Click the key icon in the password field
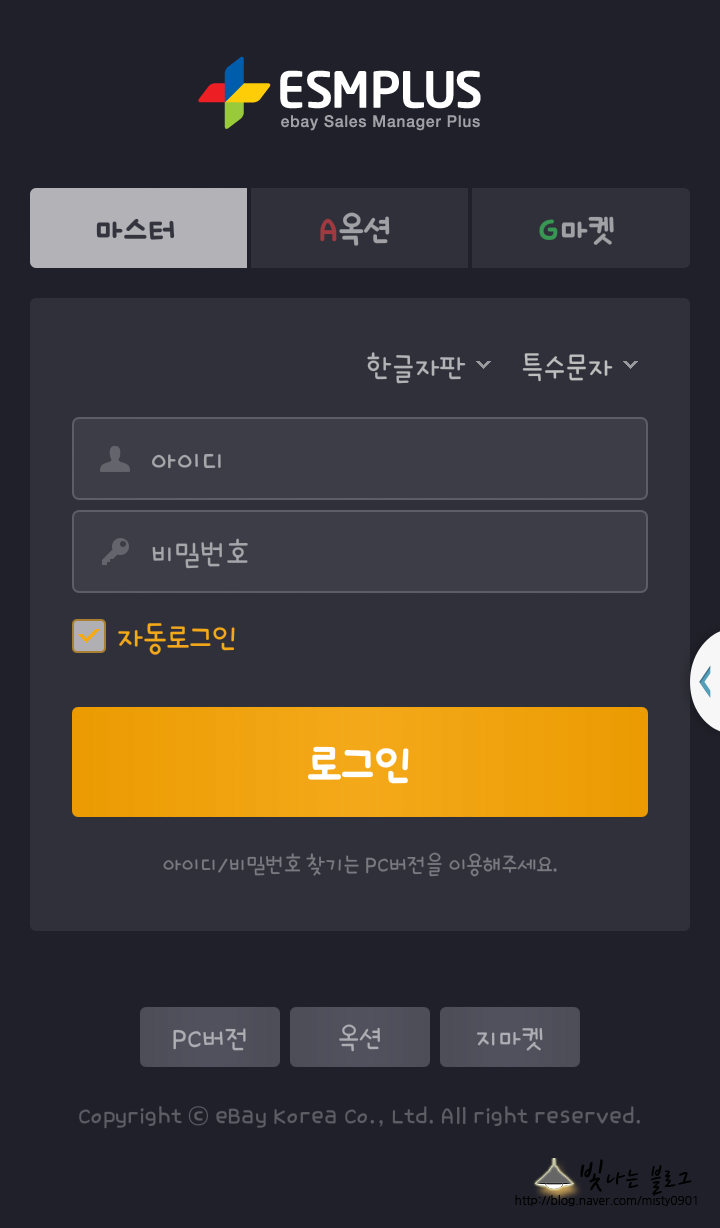Image resolution: width=720 pixels, height=1228 pixels. 113,551
